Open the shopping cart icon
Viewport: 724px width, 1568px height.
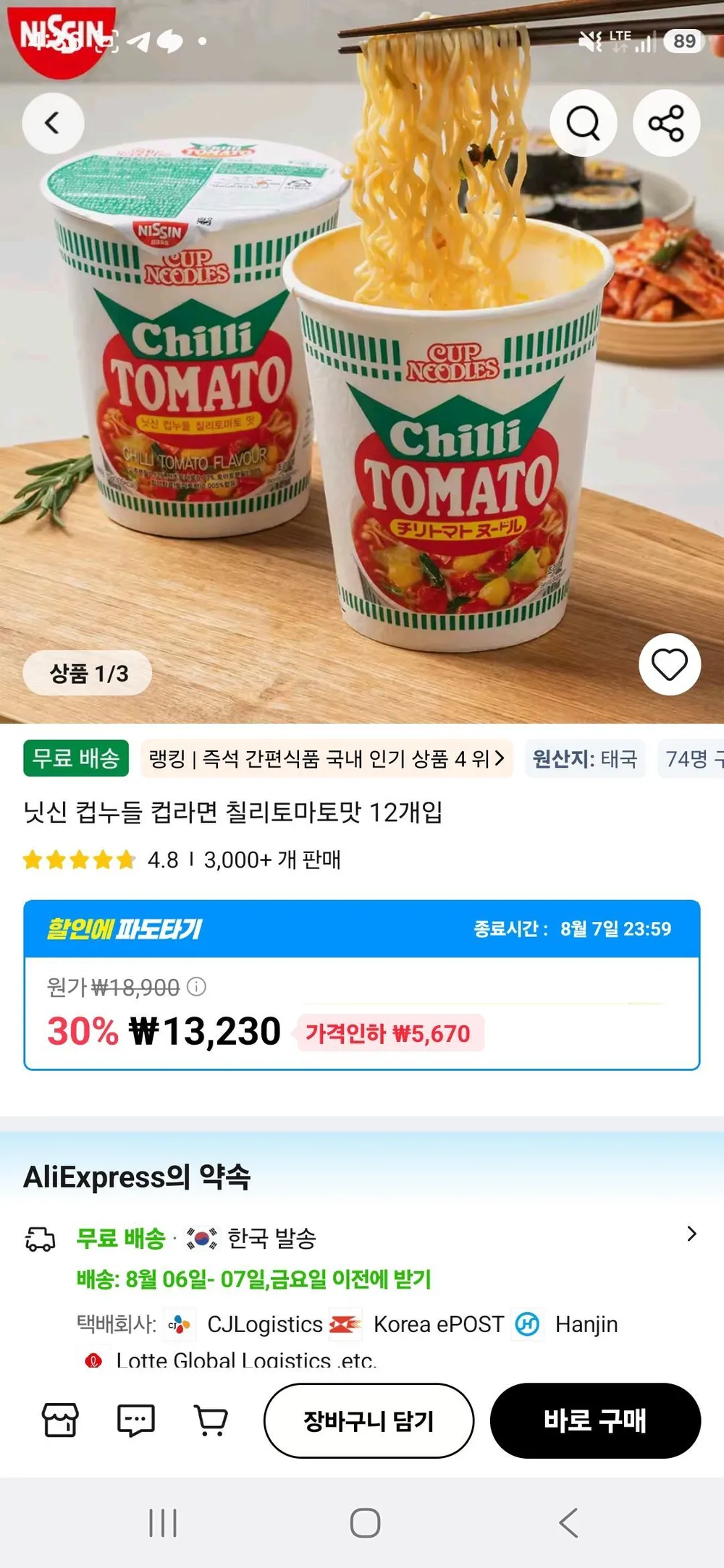pos(211,1420)
